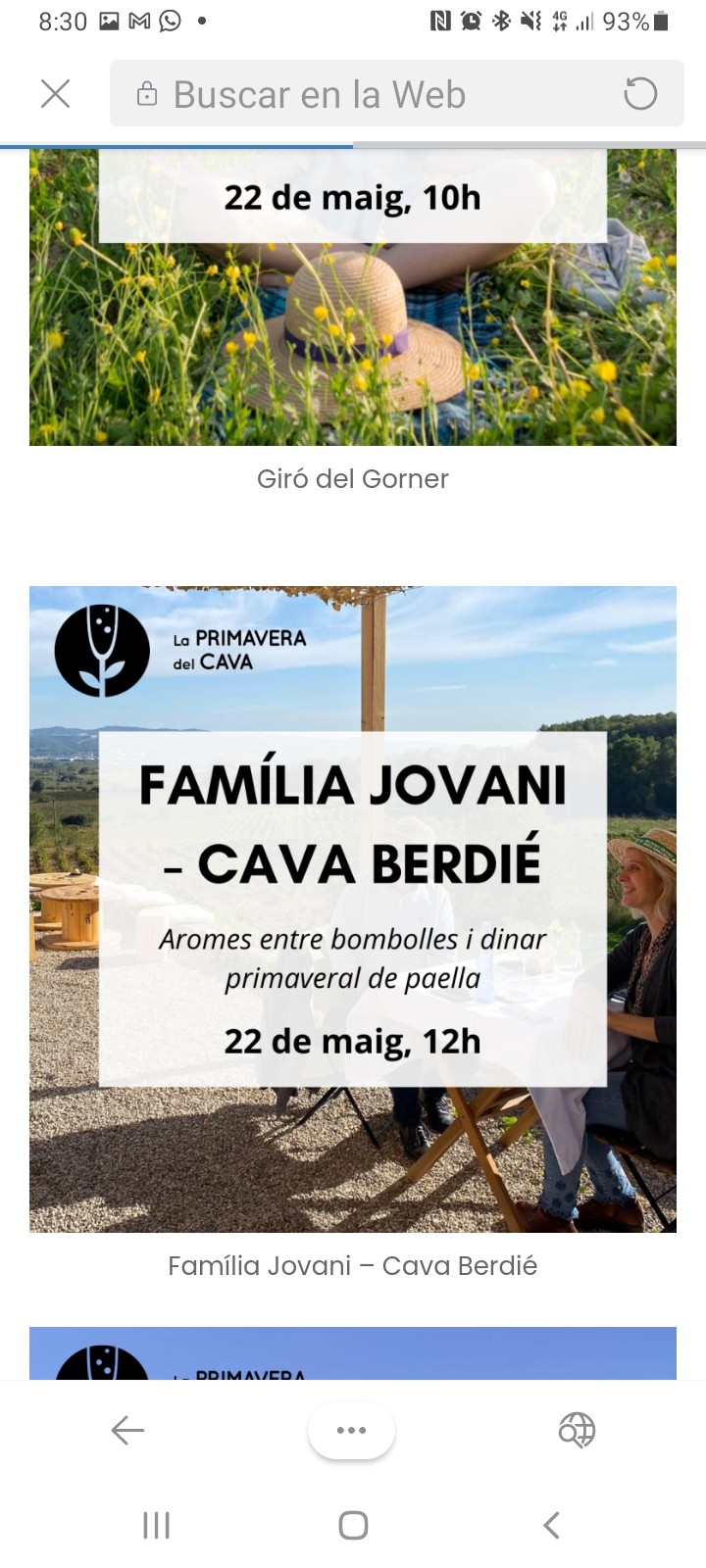Go to the system home screen
Viewport: 706px width, 1568px height.
(x=353, y=1525)
